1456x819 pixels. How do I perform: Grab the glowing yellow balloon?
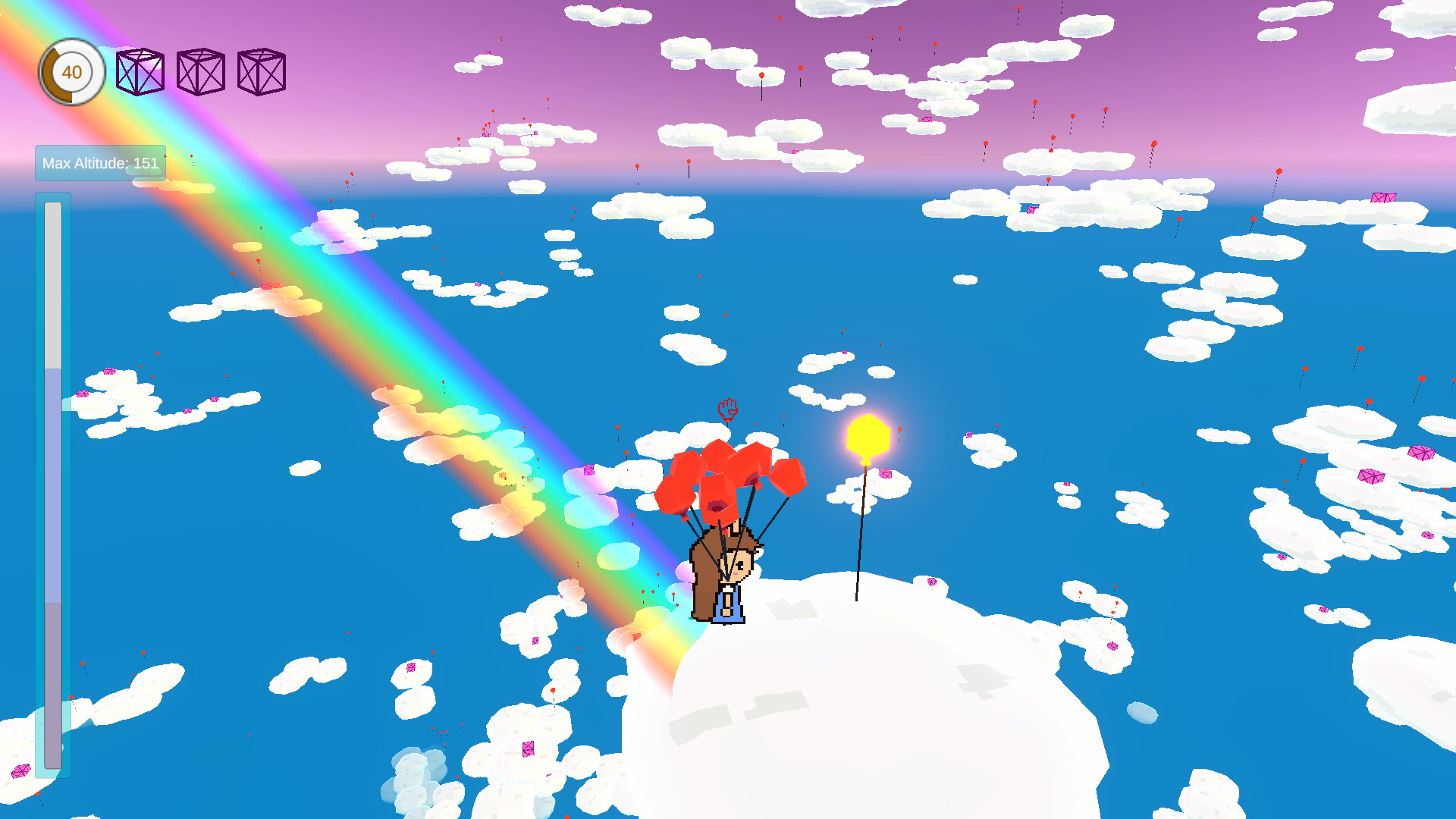pos(868,437)
